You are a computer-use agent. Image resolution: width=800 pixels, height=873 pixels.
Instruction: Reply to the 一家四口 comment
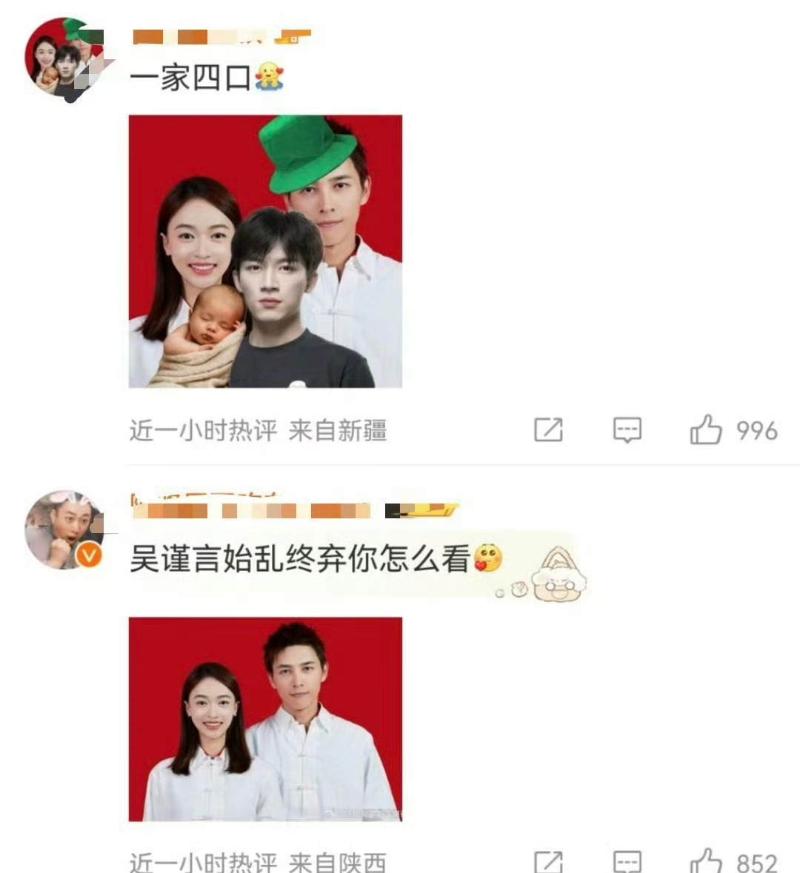(x=627, y=430)
